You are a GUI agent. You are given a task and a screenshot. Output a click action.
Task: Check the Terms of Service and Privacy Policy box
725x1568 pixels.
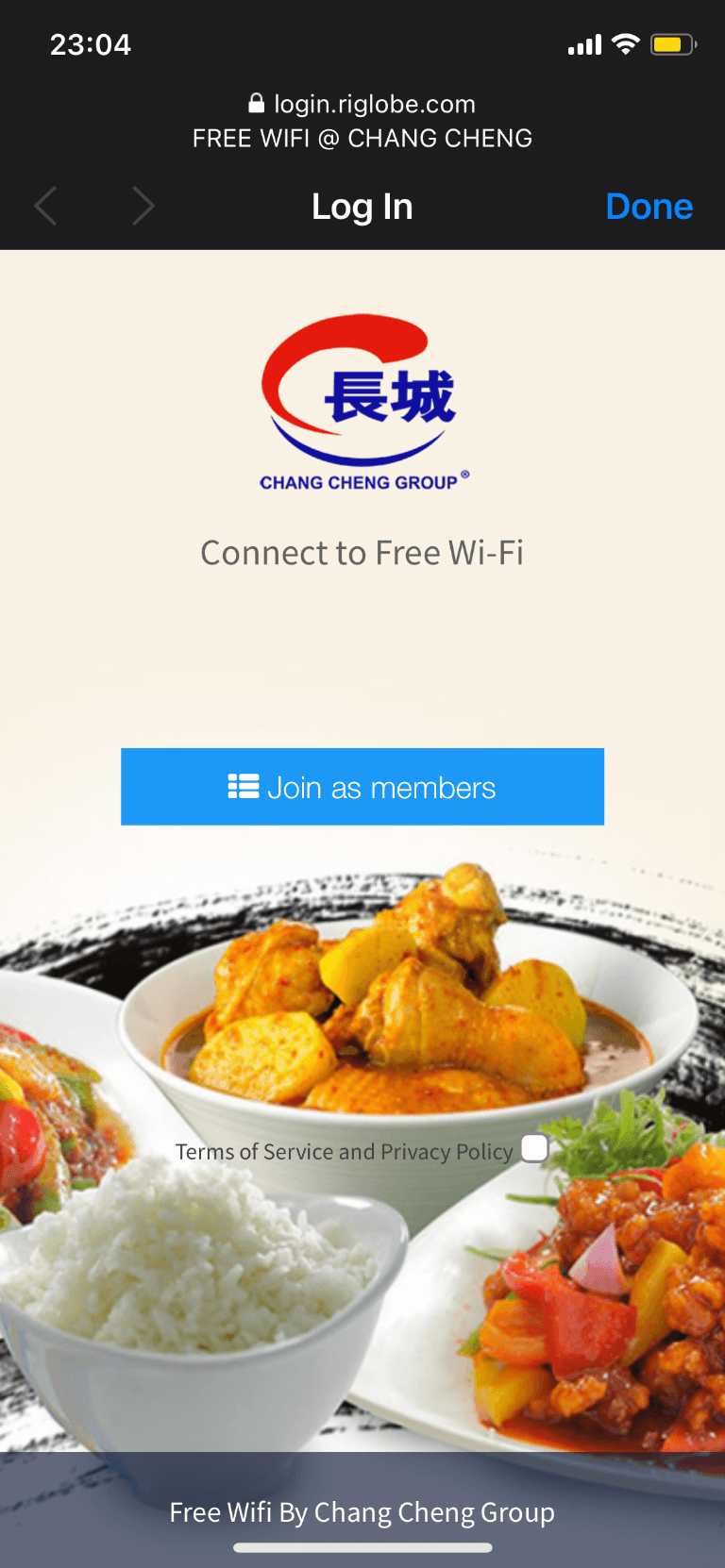point(534,1148)
